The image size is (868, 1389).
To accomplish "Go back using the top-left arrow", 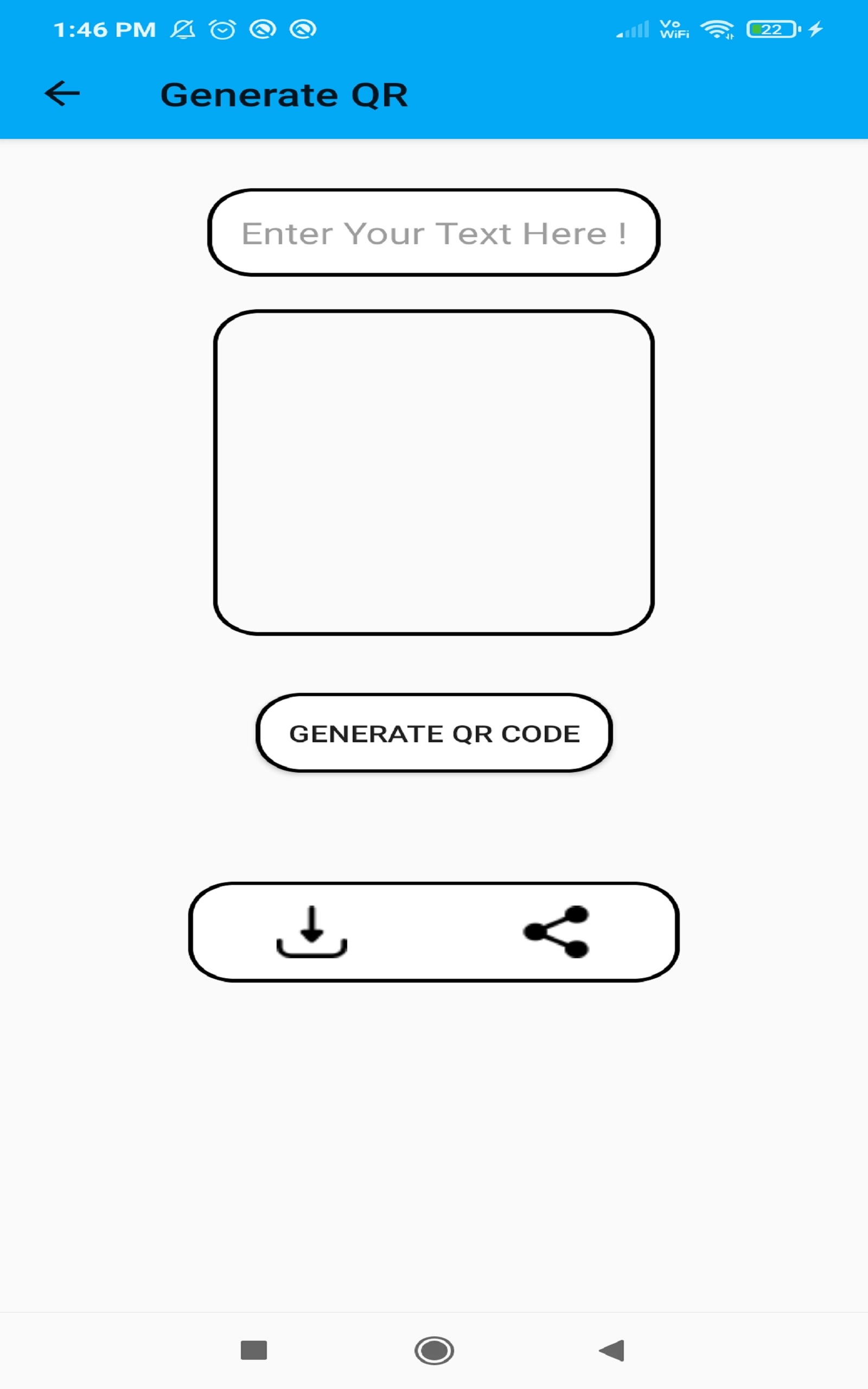I will point(62,93).
